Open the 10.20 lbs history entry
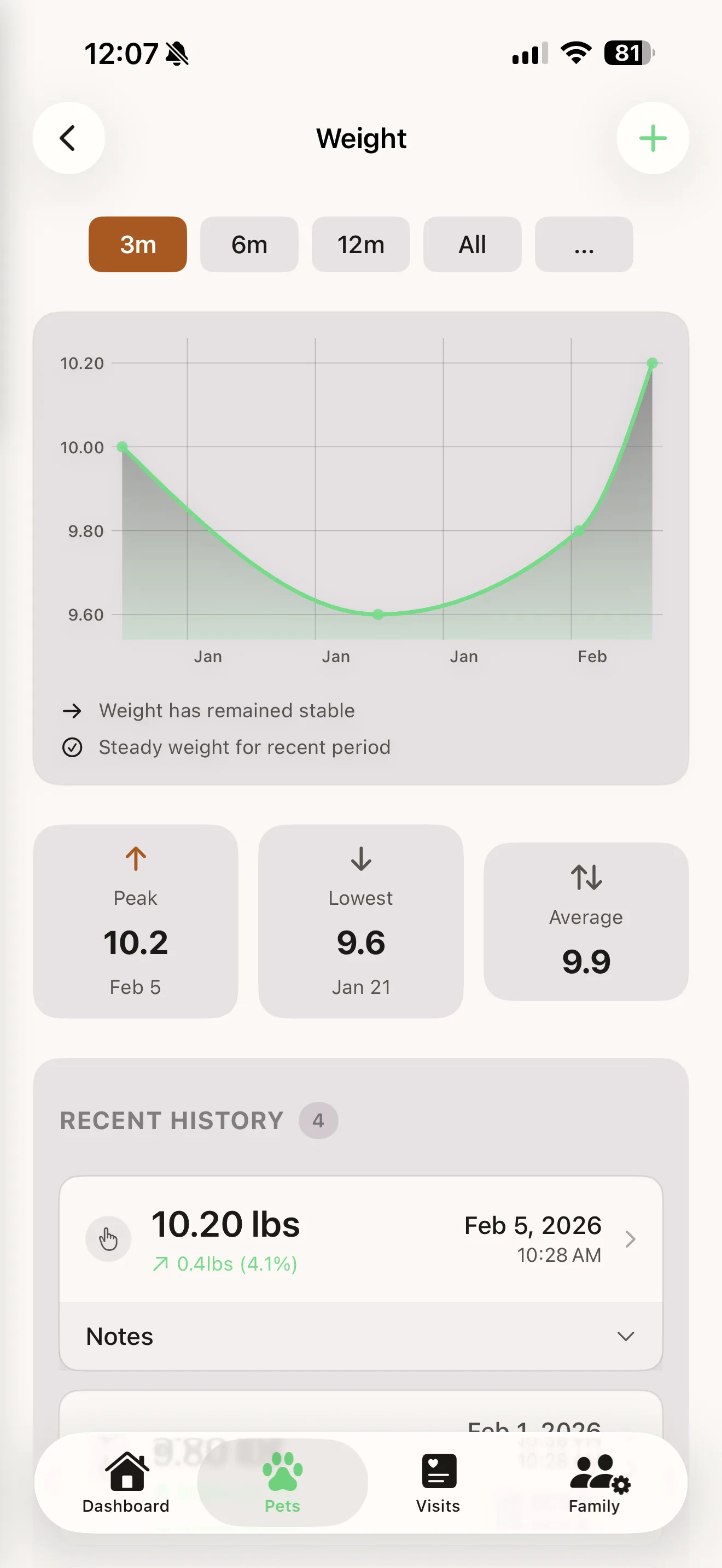 226,1225
